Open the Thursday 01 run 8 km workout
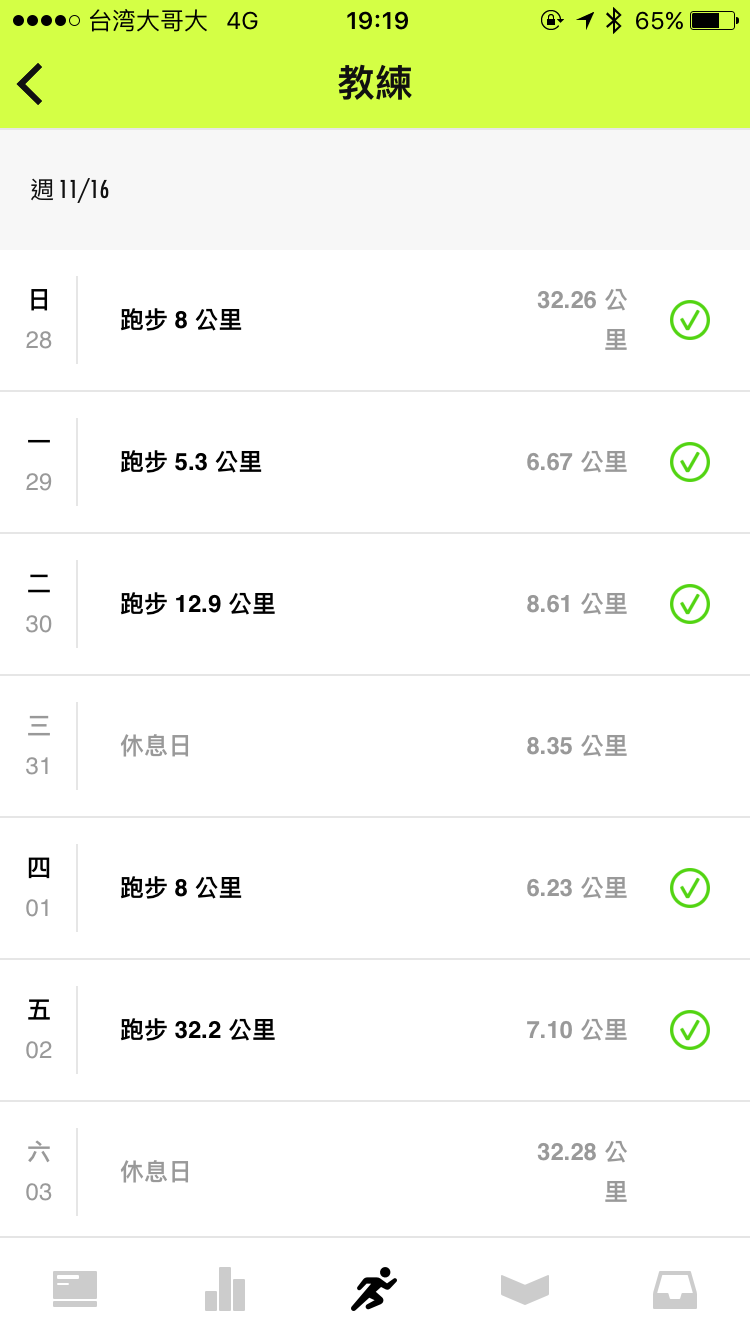This screenshot has height=1334, width=750. click(375, 888)
